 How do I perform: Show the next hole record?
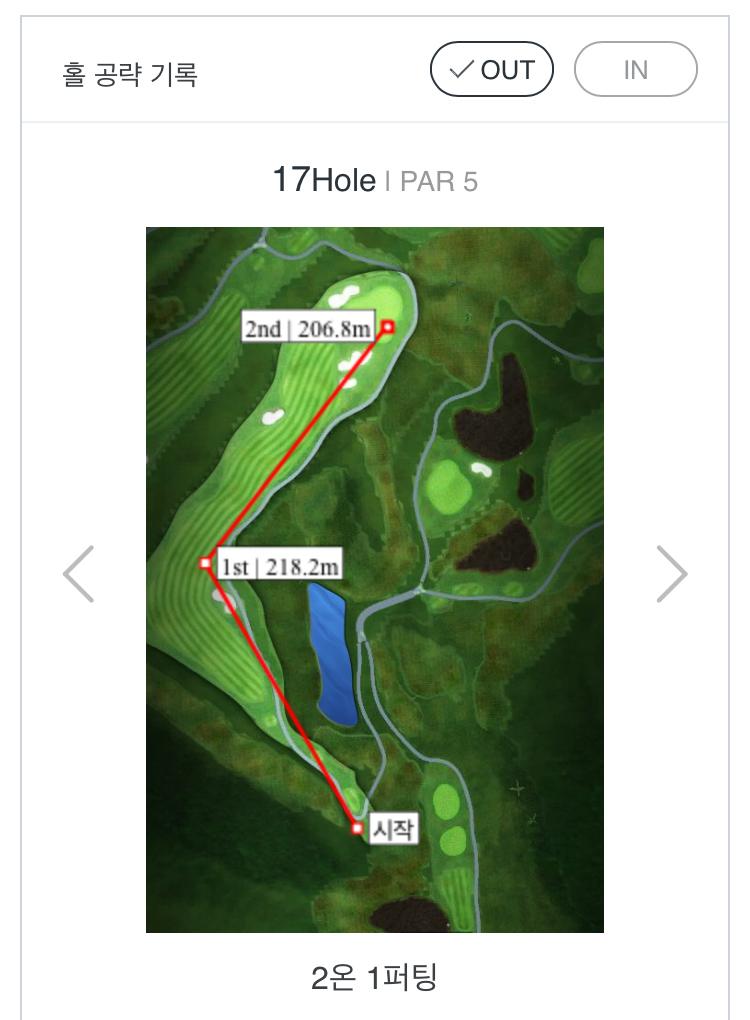[671, 574]
